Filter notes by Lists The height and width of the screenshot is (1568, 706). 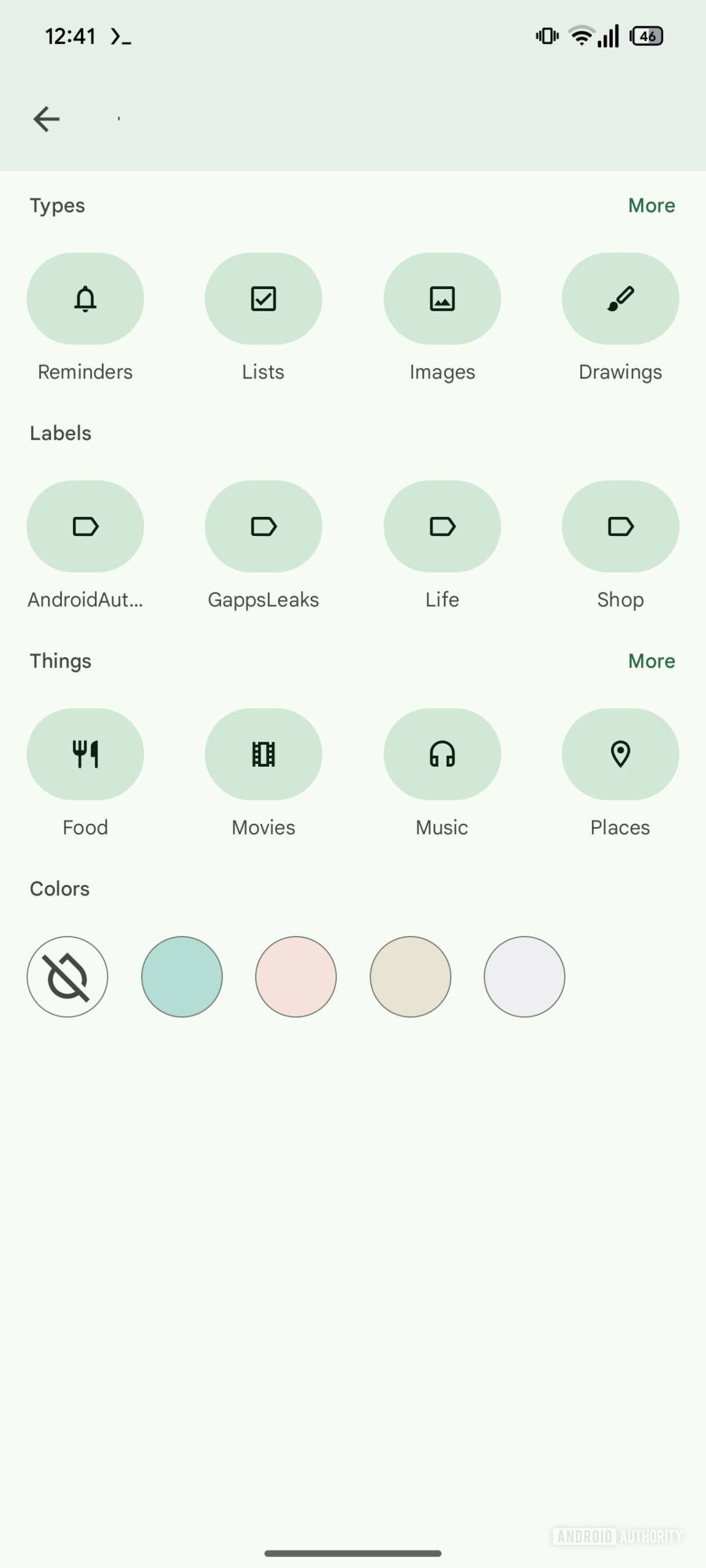coord(264,299)
